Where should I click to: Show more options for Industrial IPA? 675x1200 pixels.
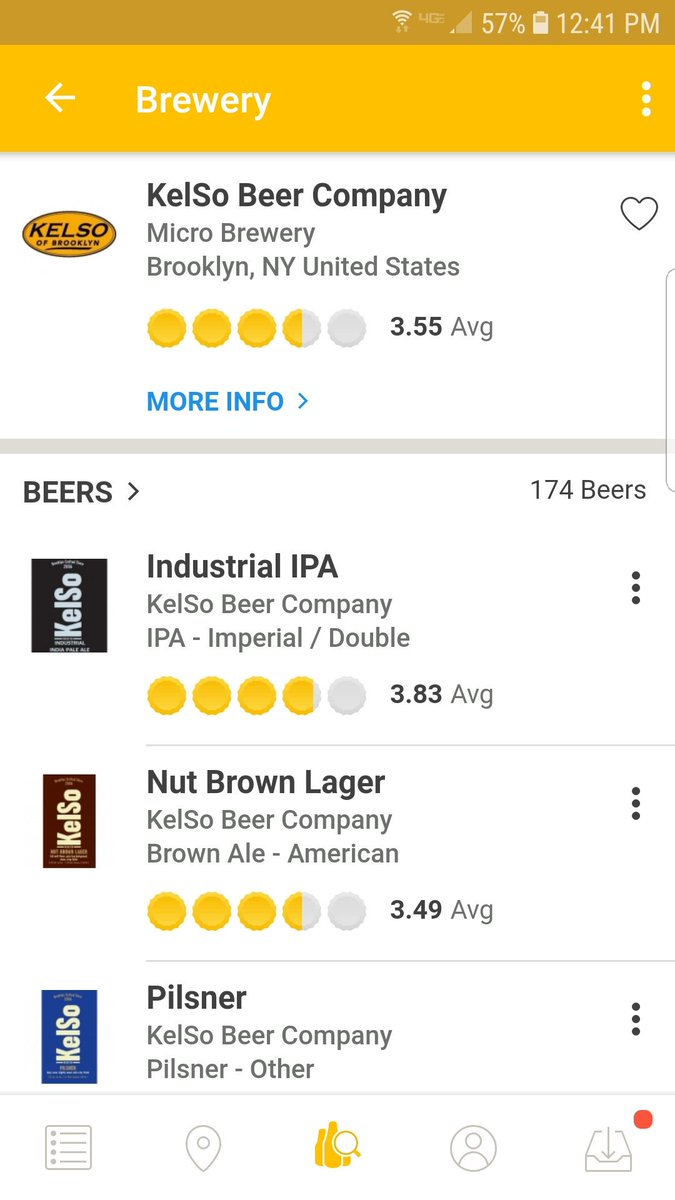point(635,588)
